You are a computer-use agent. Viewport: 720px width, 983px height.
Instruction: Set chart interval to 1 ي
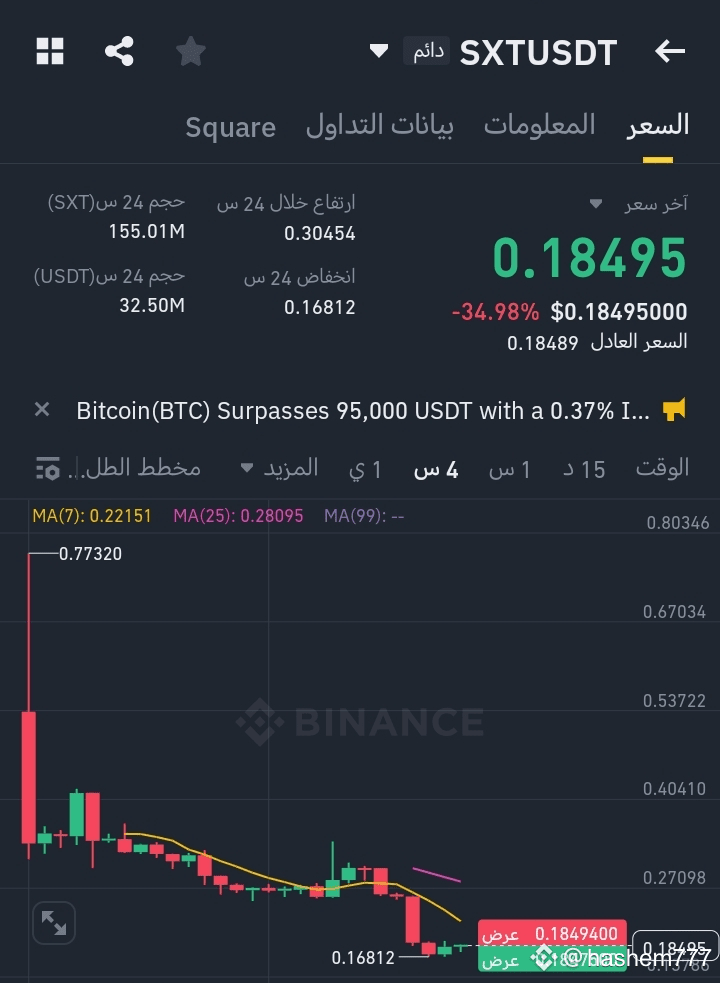tap(365, 468)
